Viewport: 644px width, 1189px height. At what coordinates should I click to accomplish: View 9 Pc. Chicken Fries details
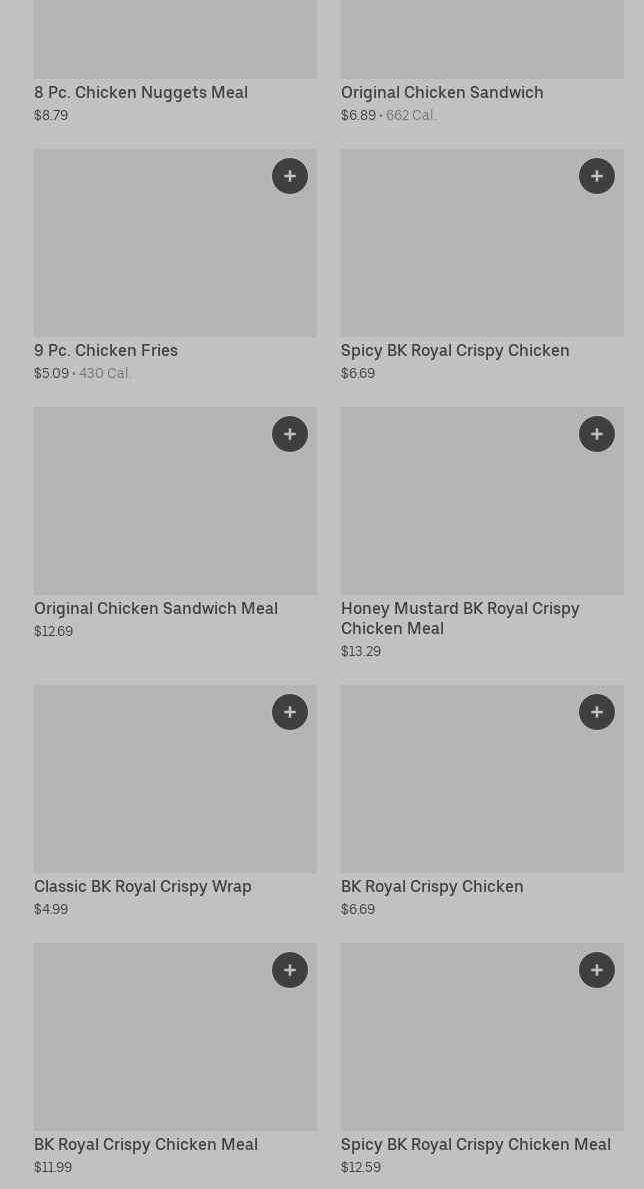coord(106,350)
